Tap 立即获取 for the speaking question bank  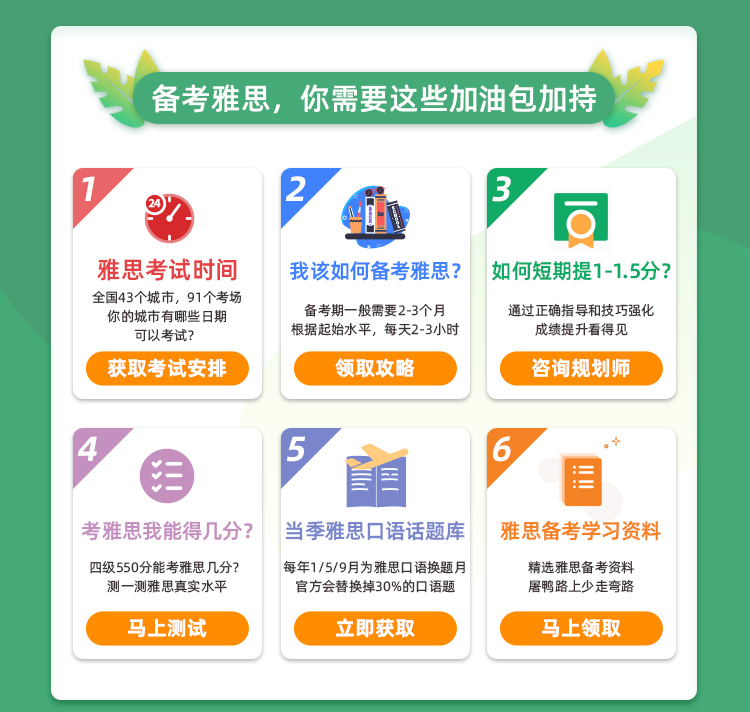[375, 628]
